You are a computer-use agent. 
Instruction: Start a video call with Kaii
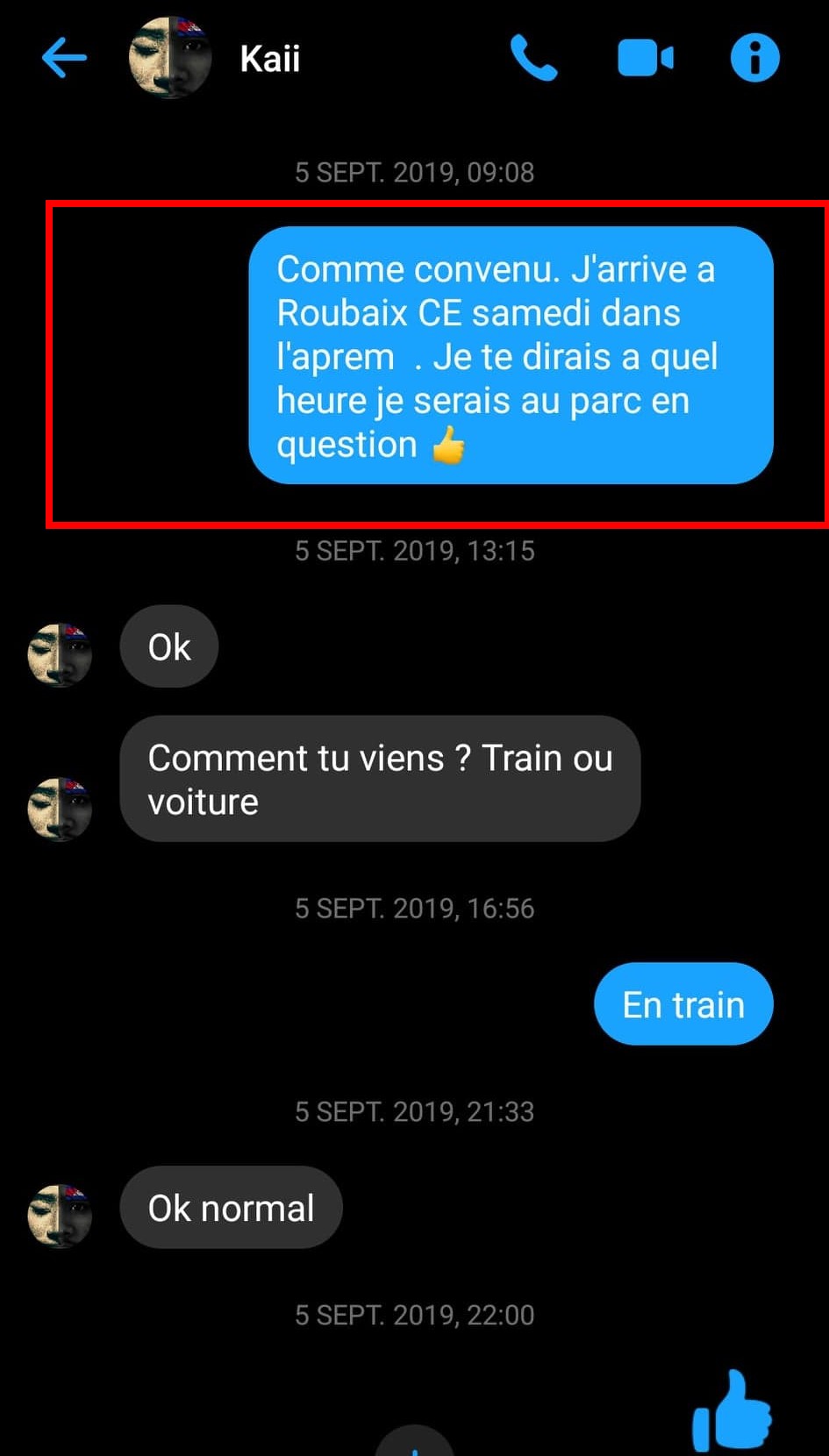pos(645,59)
